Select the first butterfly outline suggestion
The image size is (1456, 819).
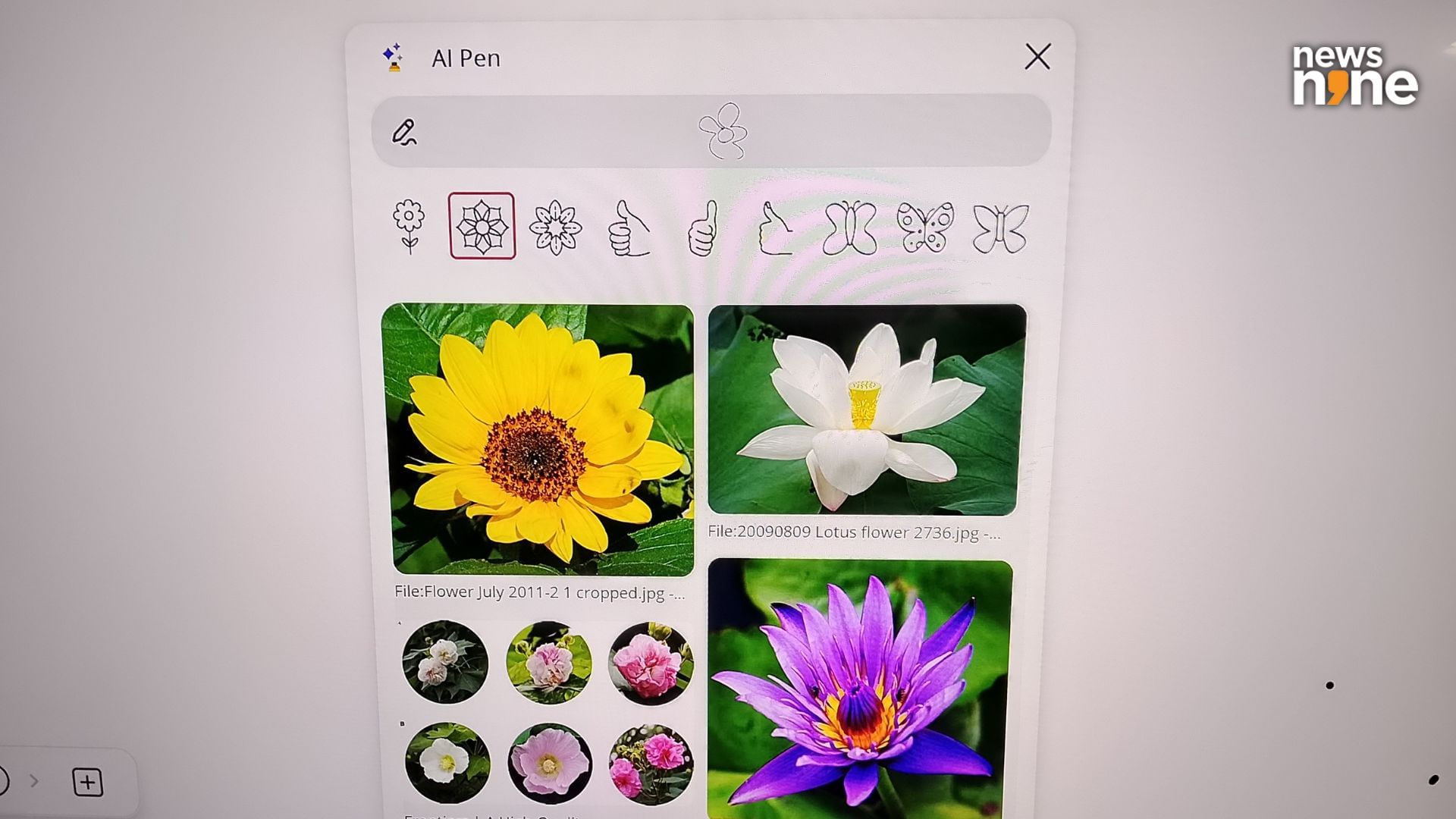[x=849, y=227]
